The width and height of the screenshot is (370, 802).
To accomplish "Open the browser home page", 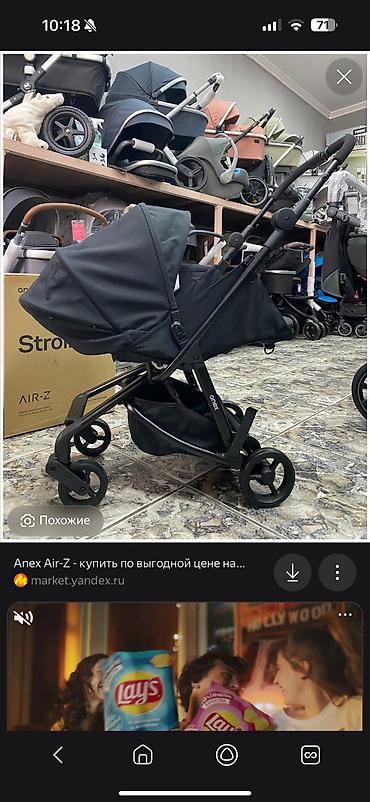I will pyautogui.click(x=143, y=755).
